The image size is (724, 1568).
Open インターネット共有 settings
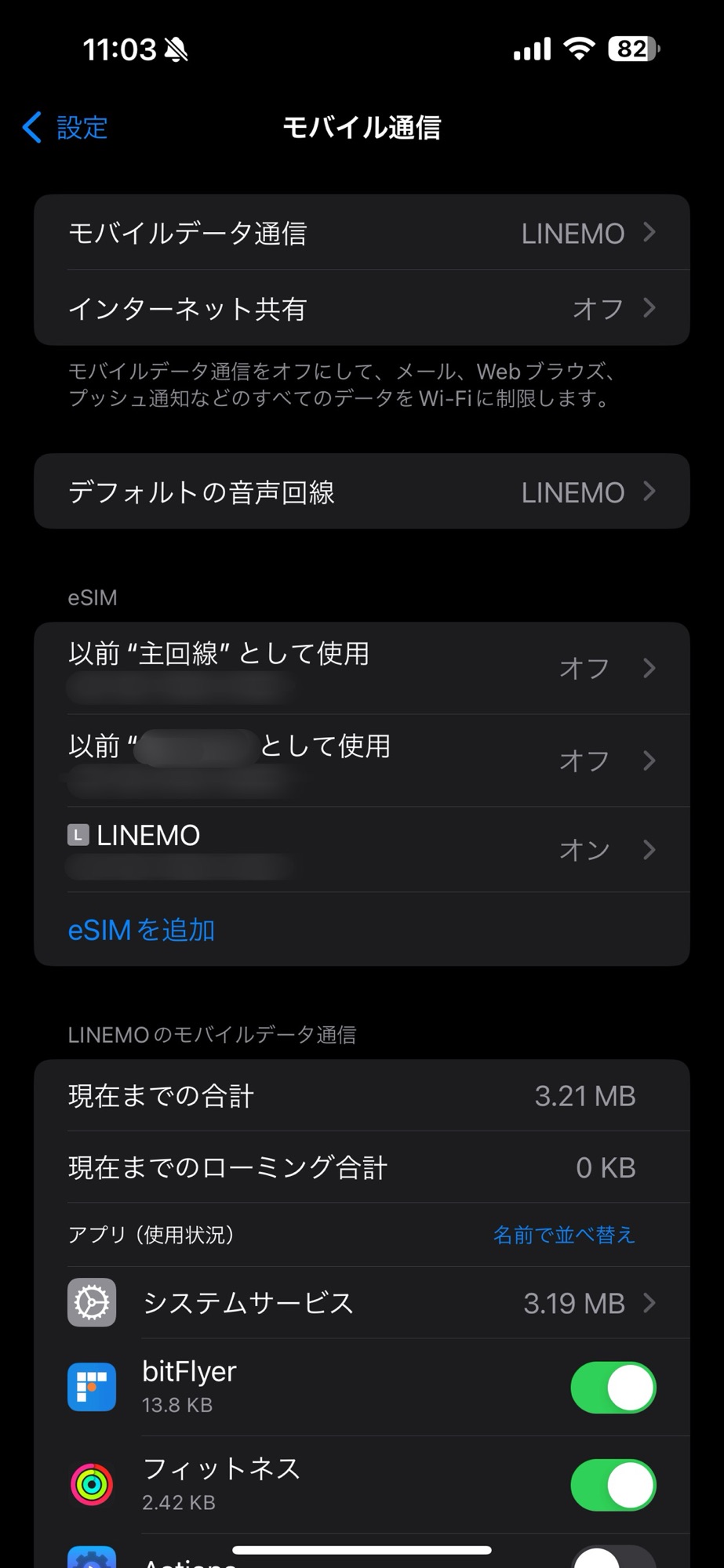point(361,308)
